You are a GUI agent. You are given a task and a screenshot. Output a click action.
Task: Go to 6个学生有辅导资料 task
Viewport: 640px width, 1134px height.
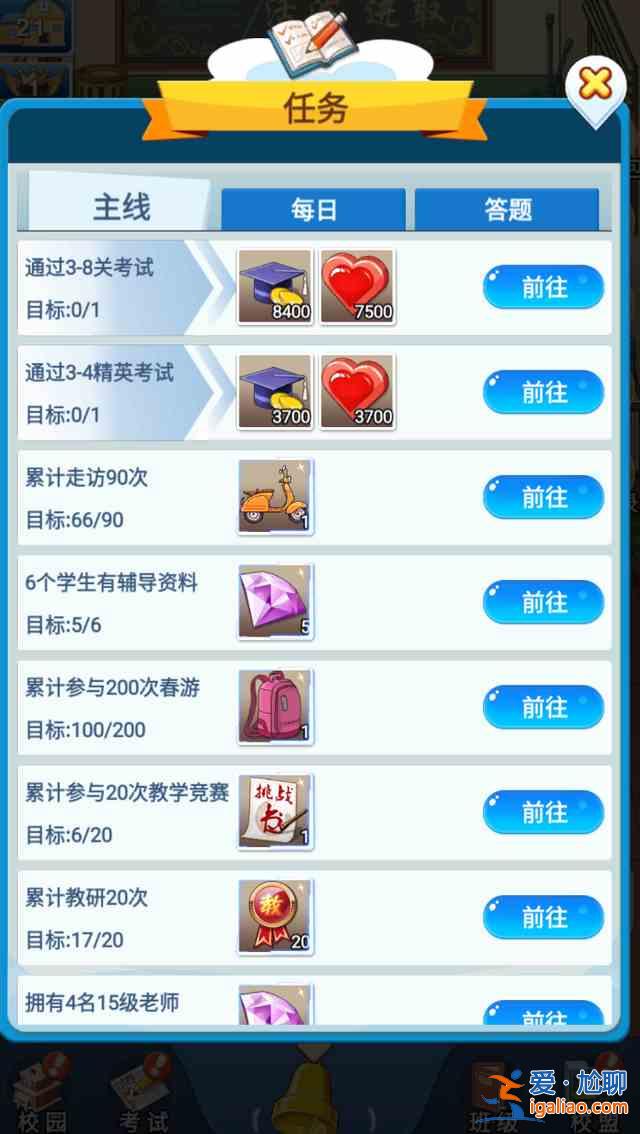point(543,602)
